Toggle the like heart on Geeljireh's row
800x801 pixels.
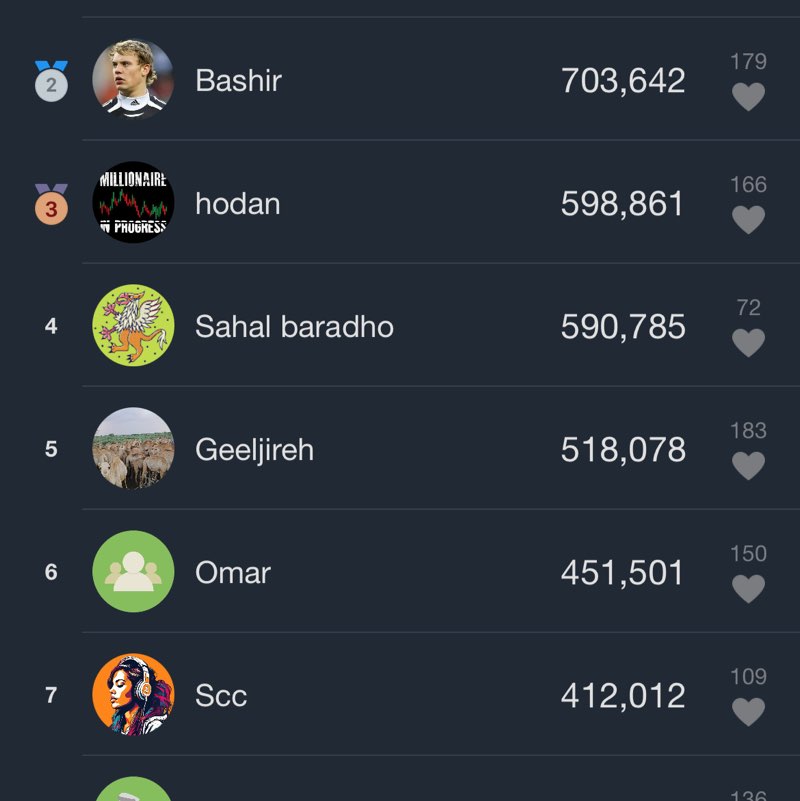click(x=749, y=465)
